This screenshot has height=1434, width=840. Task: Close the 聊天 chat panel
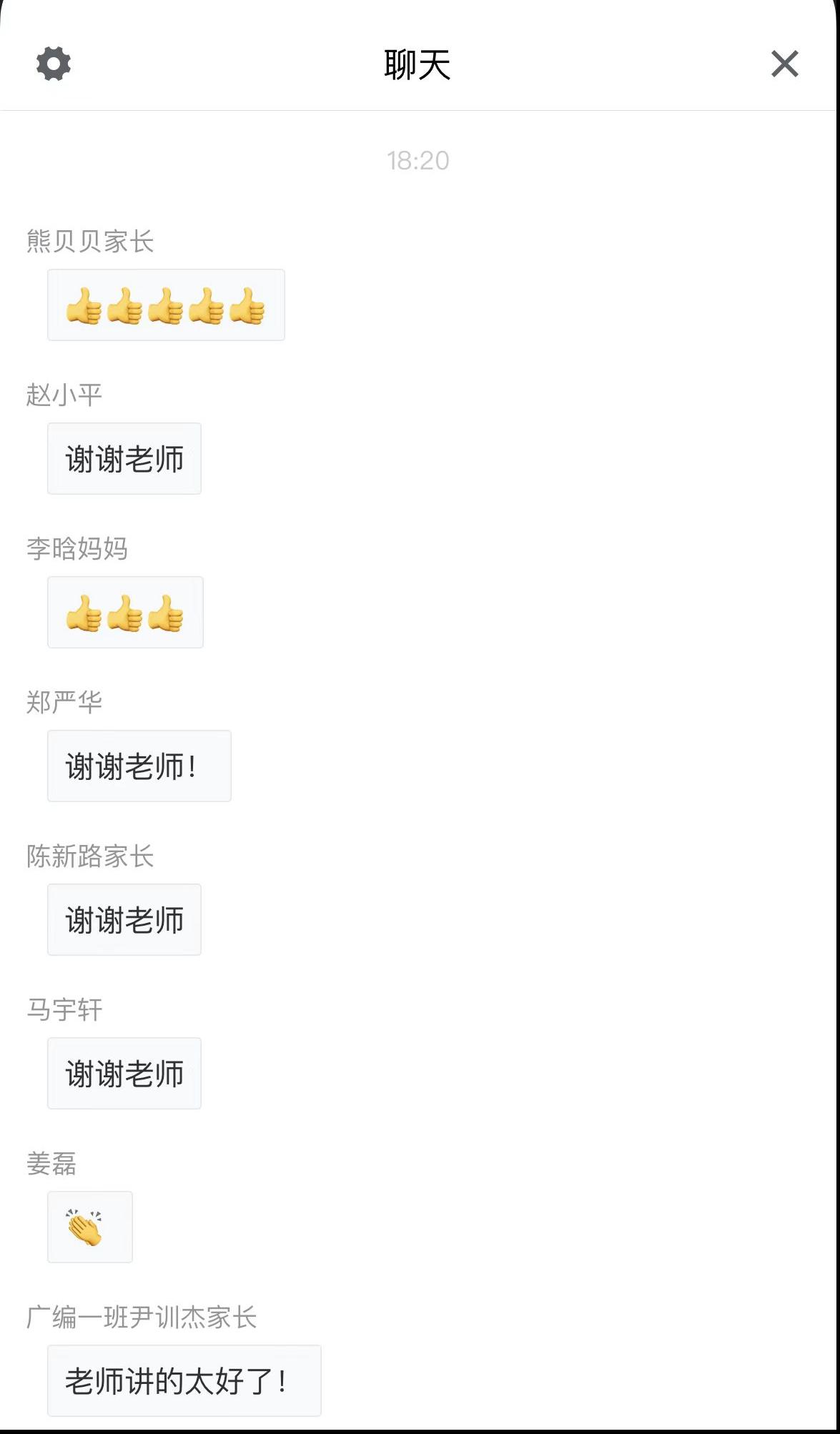[784, 64]
